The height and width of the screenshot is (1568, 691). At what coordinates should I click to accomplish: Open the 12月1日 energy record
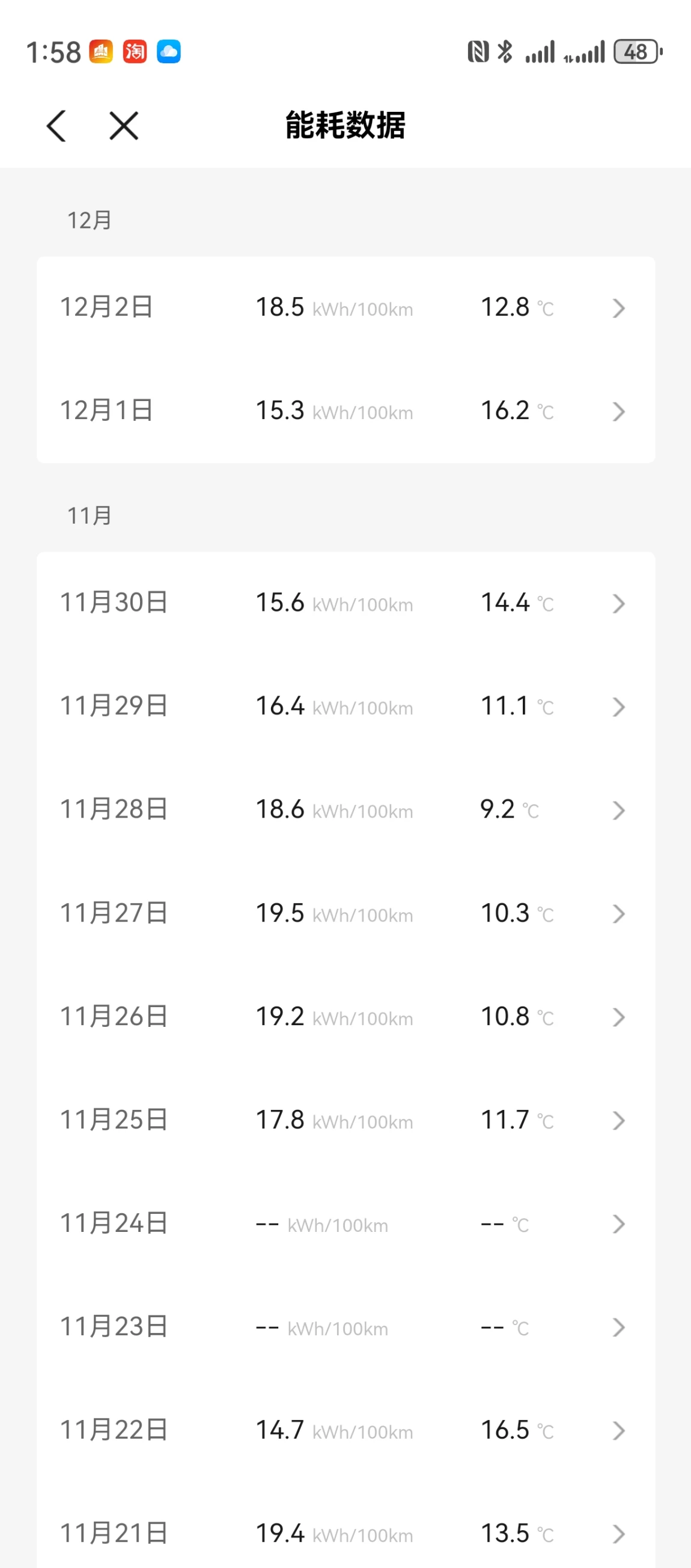click(x=345, y=411)
